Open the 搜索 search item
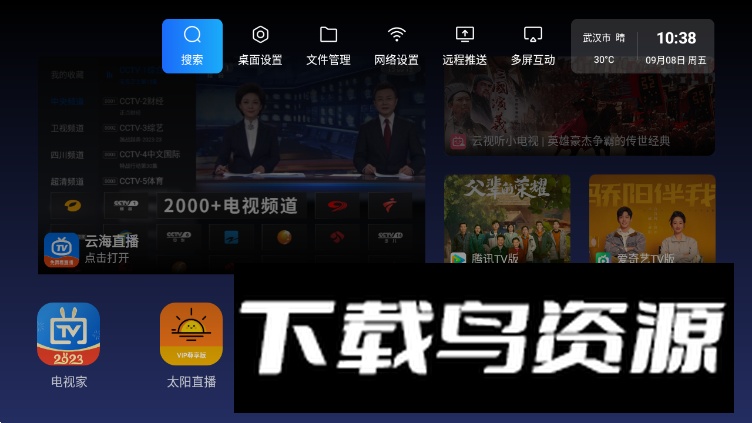Viewport: 752px width, 423px height. pos(192,46)
